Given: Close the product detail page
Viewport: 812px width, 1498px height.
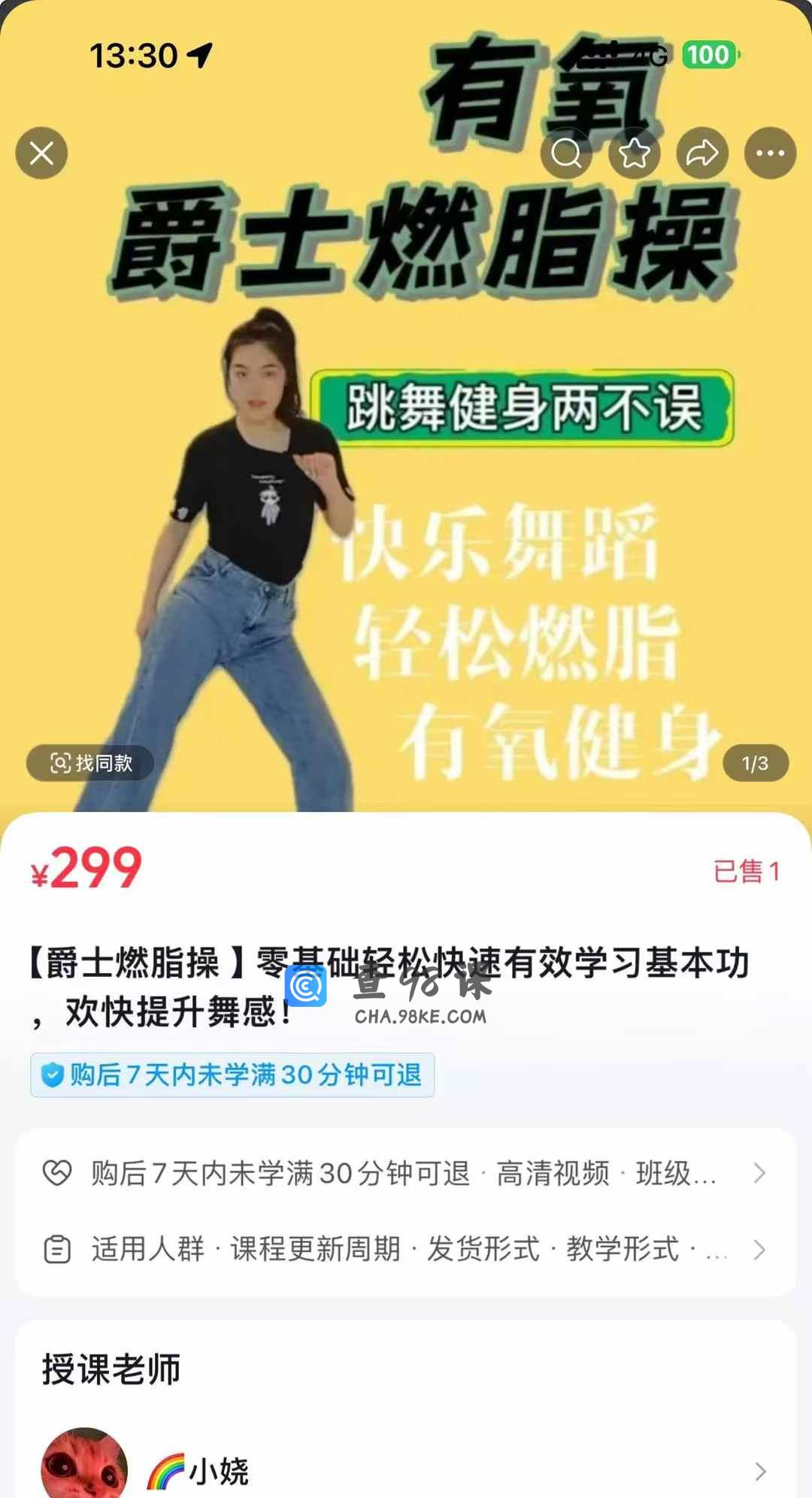Looking at the screenshot, I should 41,153.
